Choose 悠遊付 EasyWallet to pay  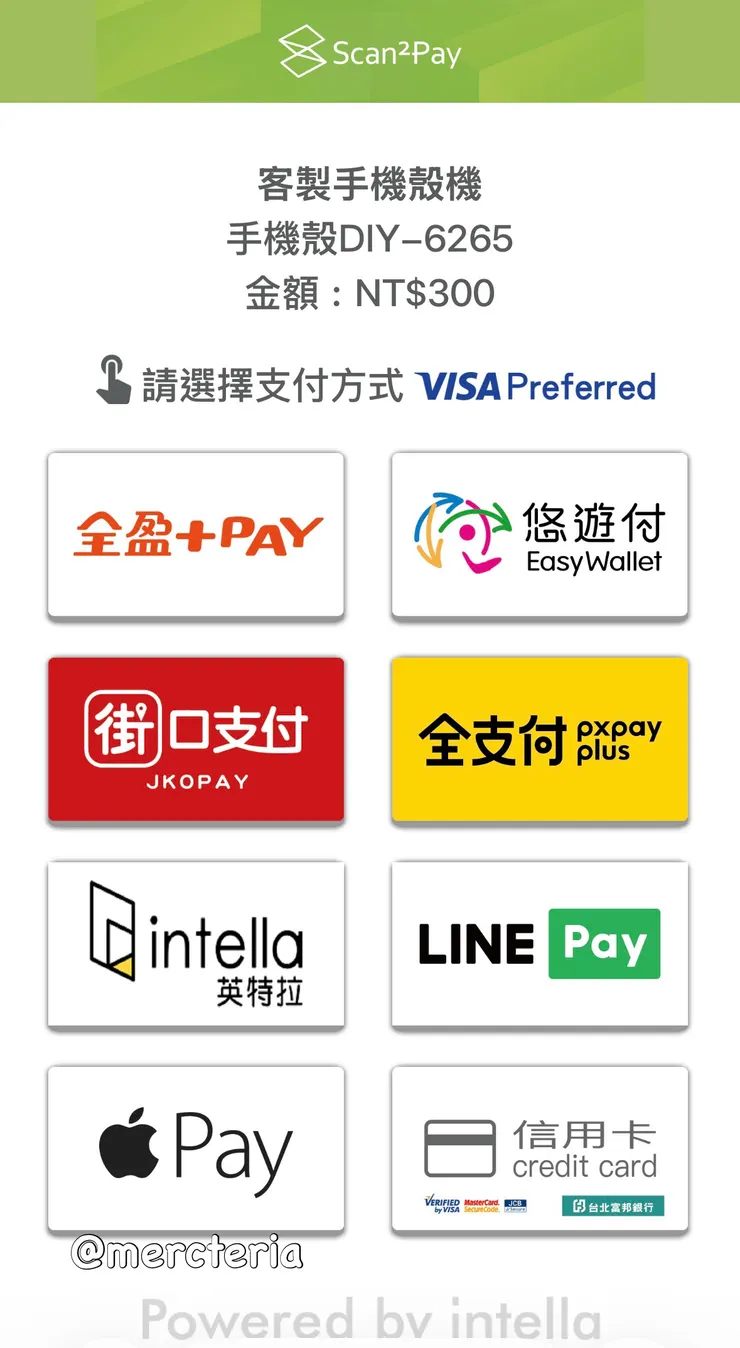(x=540, y=535)
